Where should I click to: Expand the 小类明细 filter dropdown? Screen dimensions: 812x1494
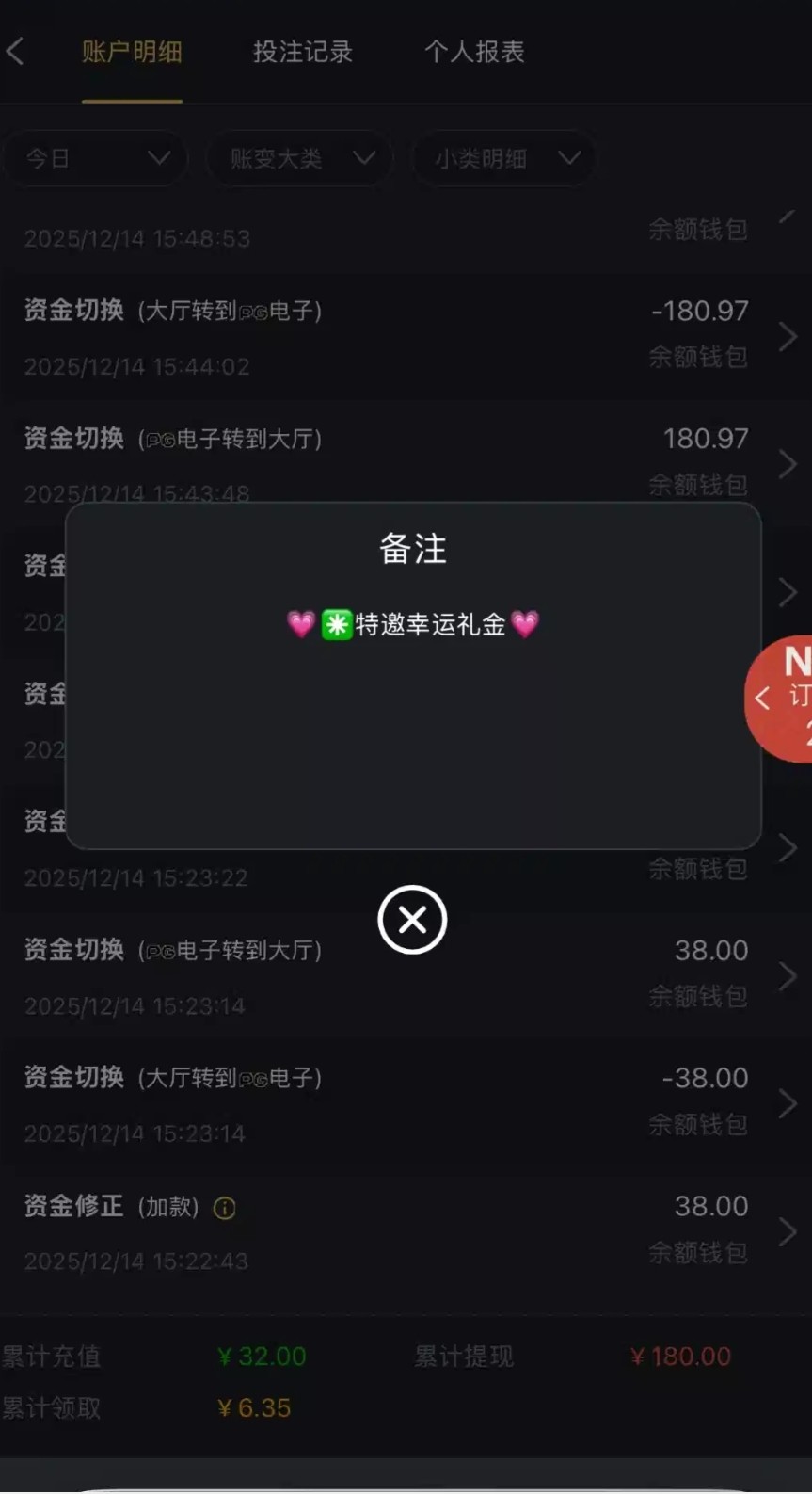tap(504, 158)
